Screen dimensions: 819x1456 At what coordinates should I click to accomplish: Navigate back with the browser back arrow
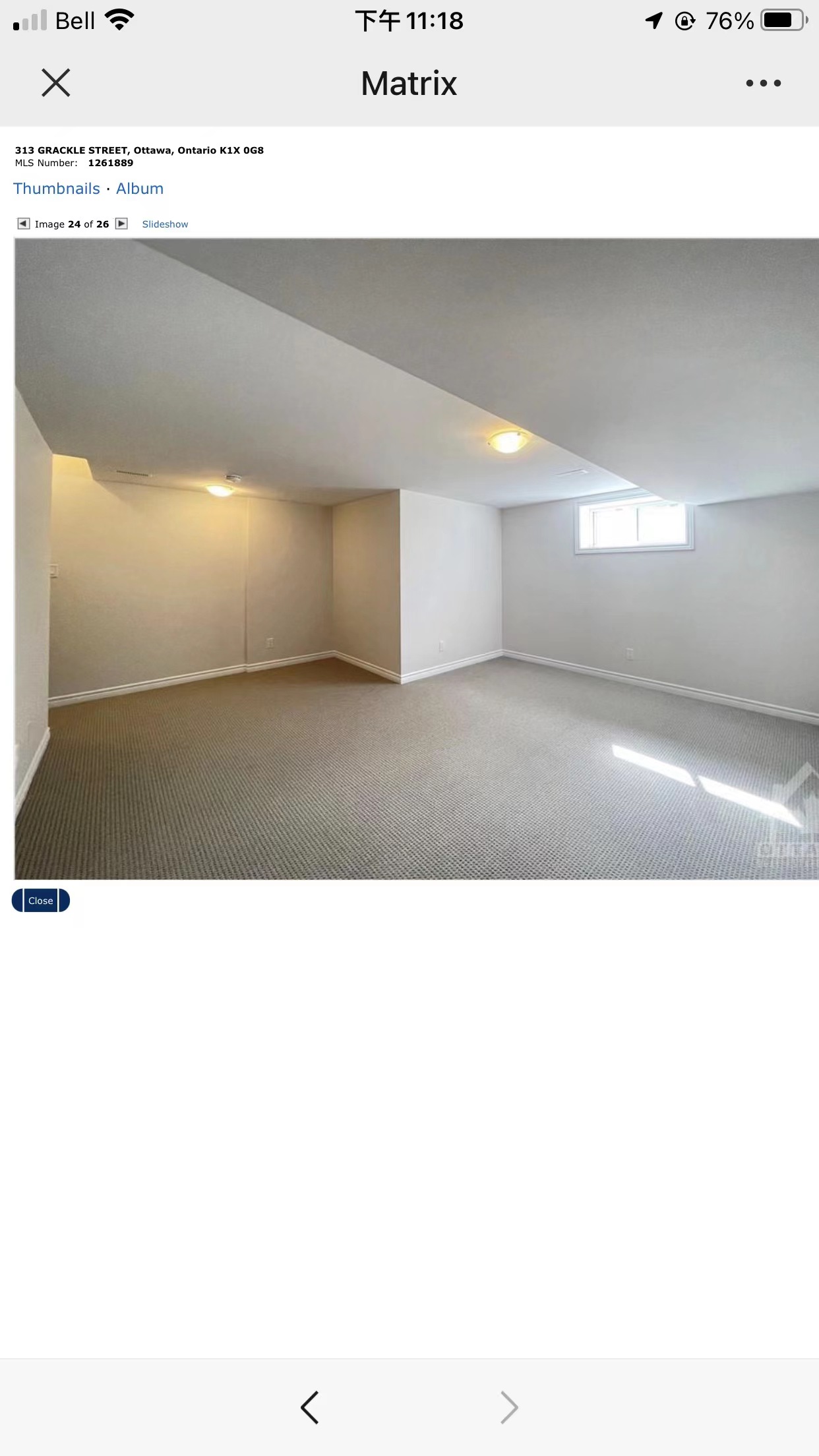[310, 1407]
